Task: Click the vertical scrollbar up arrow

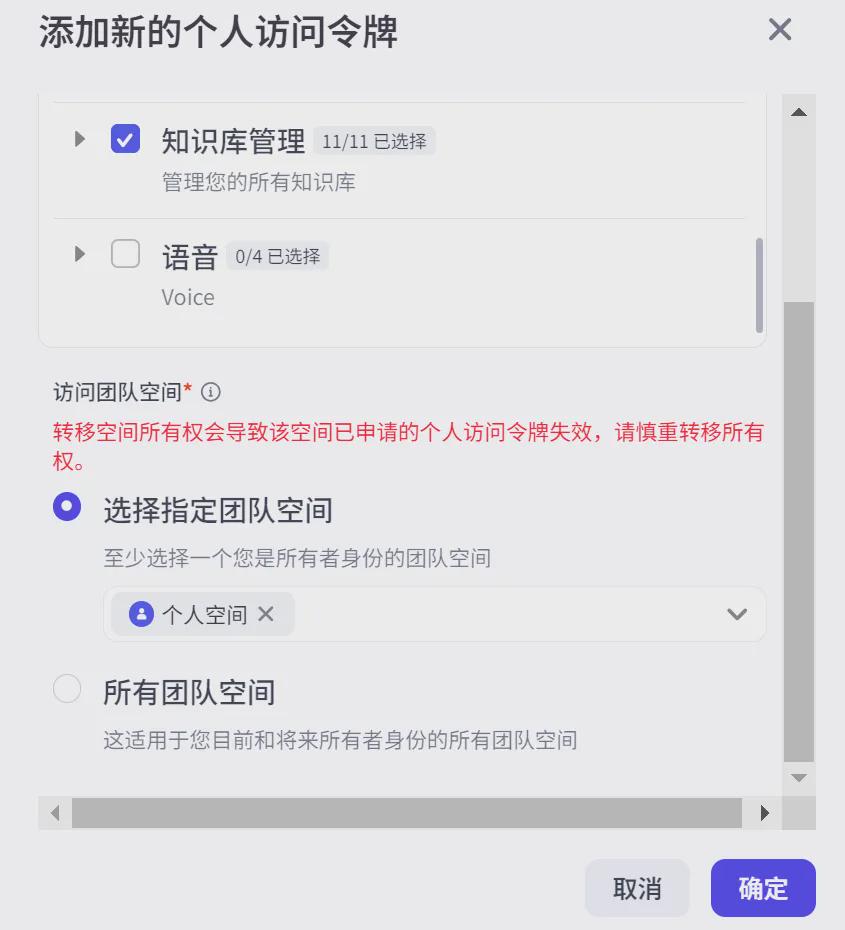Action: pyautogui.click(x=799, y=112)
